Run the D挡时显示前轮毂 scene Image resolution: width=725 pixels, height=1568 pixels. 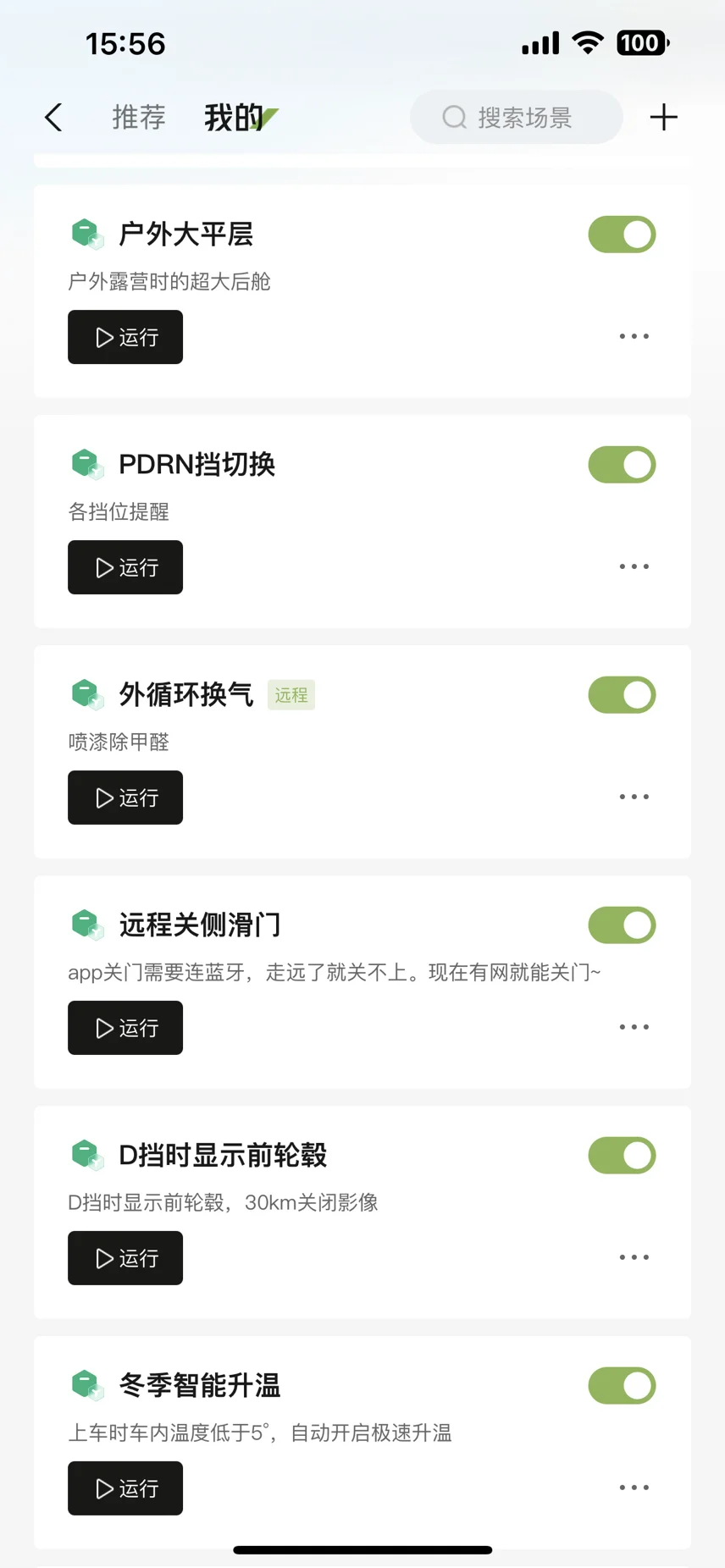click(x=125, y=1258)
